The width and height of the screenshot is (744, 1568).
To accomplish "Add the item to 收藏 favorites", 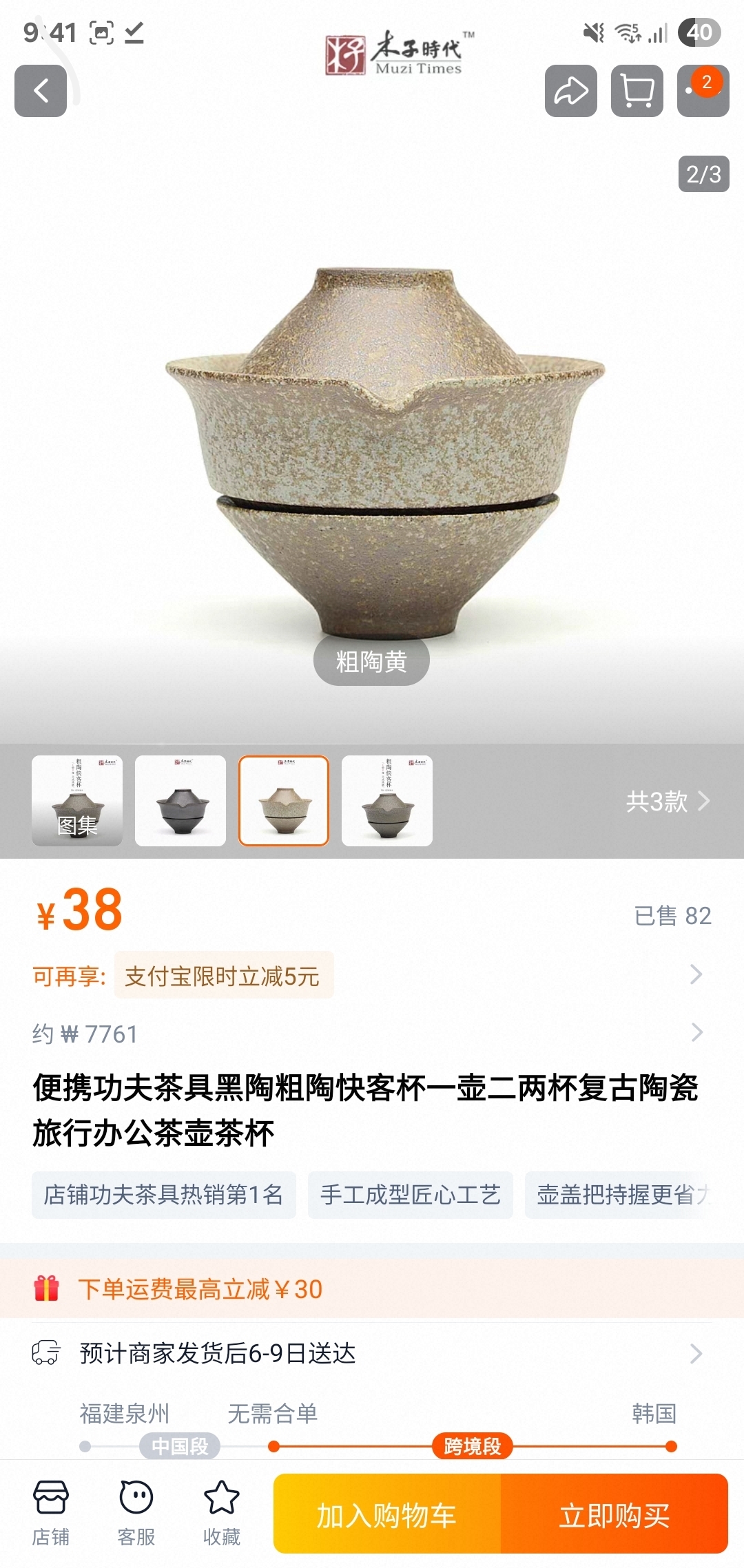I will coord(222,1513).
